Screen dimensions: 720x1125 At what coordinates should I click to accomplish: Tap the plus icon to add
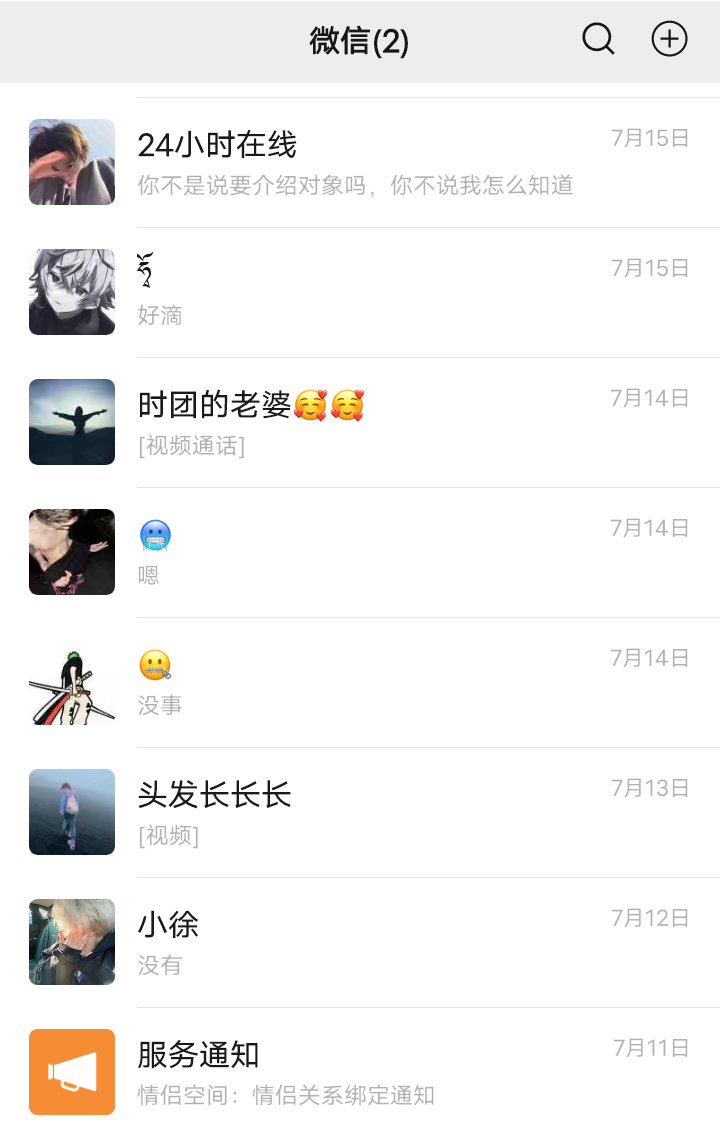click(x=669, y=40)
